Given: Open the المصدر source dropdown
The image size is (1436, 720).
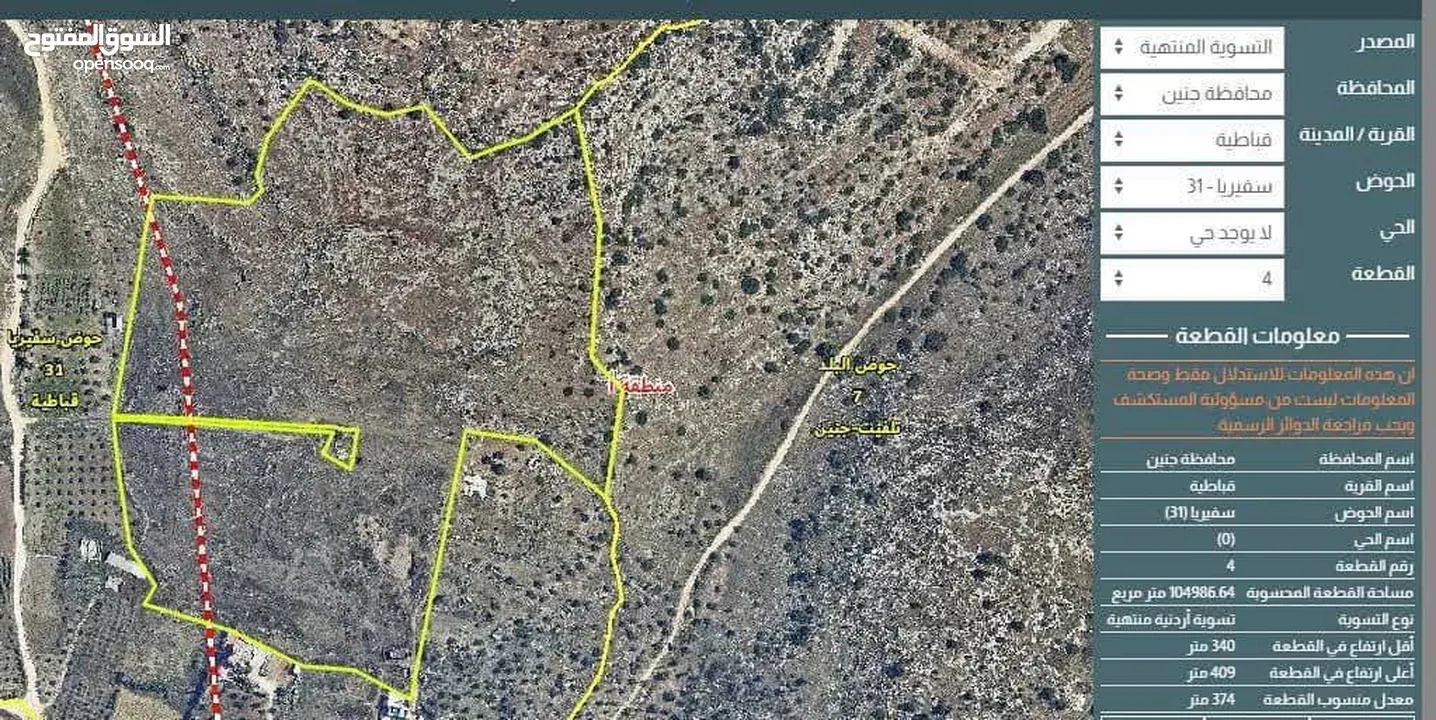Looking at the screenshot, I should [x=1191, y=47].
